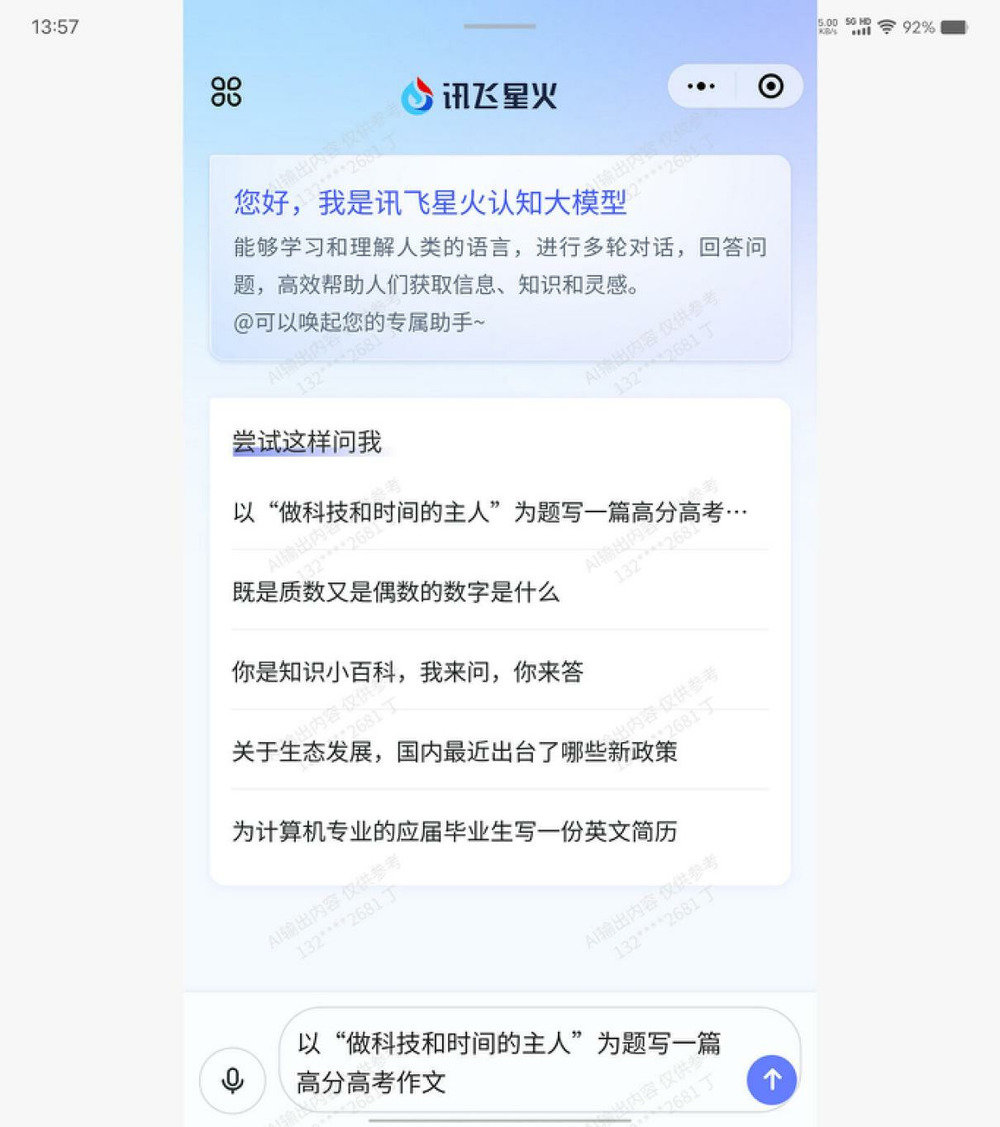Tap the microphone voice input button
1000x1127 pixels.
(x=232, y=1080)
